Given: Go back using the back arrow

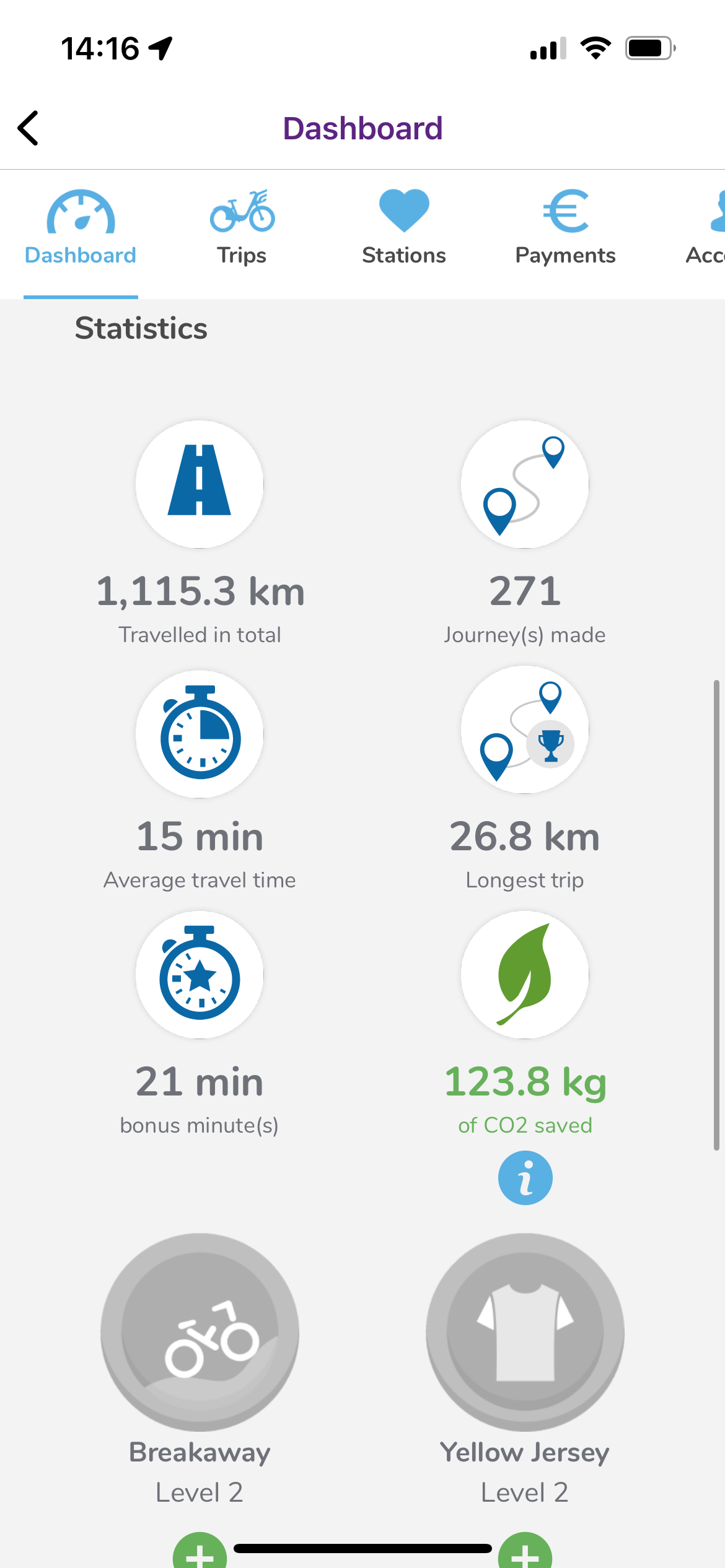Looking at the screenshot, I should point(29,128).
